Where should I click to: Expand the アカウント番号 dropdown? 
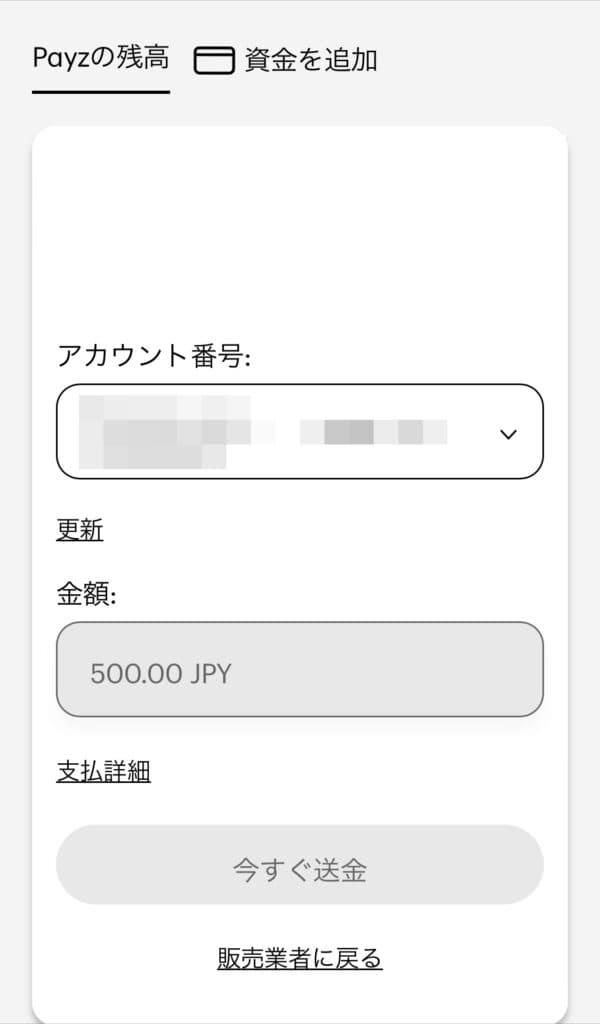300,432
